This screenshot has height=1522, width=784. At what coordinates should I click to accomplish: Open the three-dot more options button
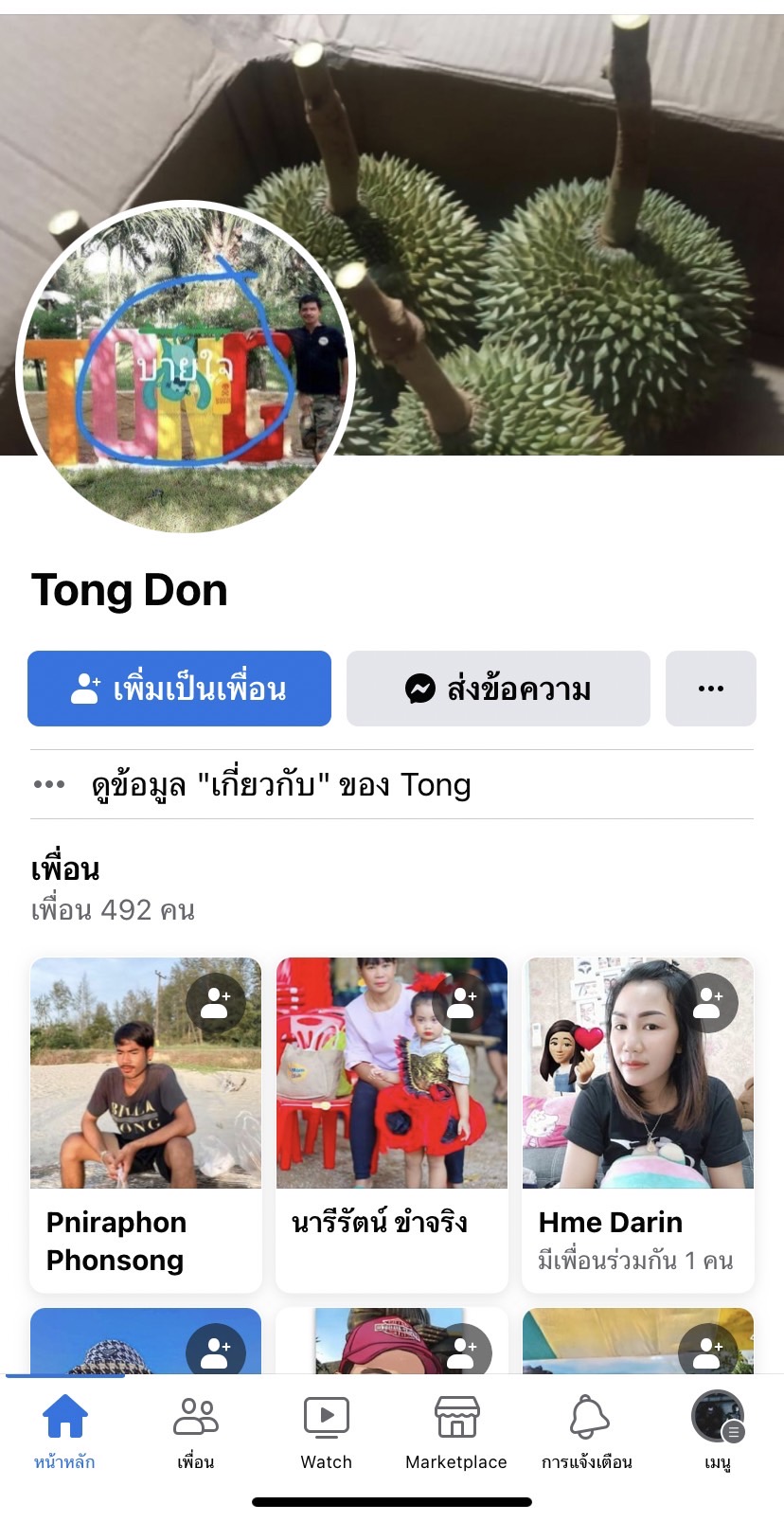coord(710,689)
